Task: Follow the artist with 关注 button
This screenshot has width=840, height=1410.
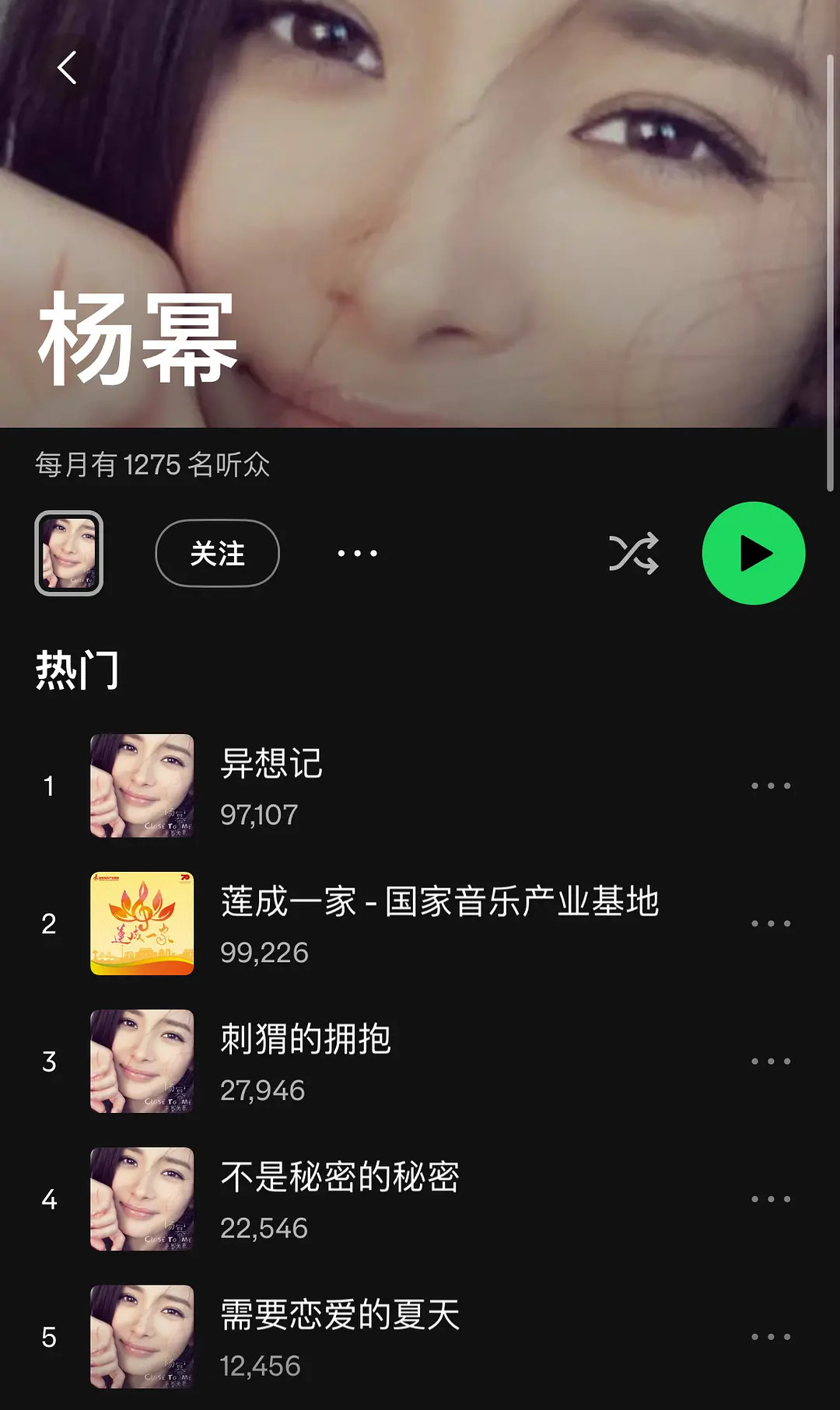Action: tap(217, 554)
